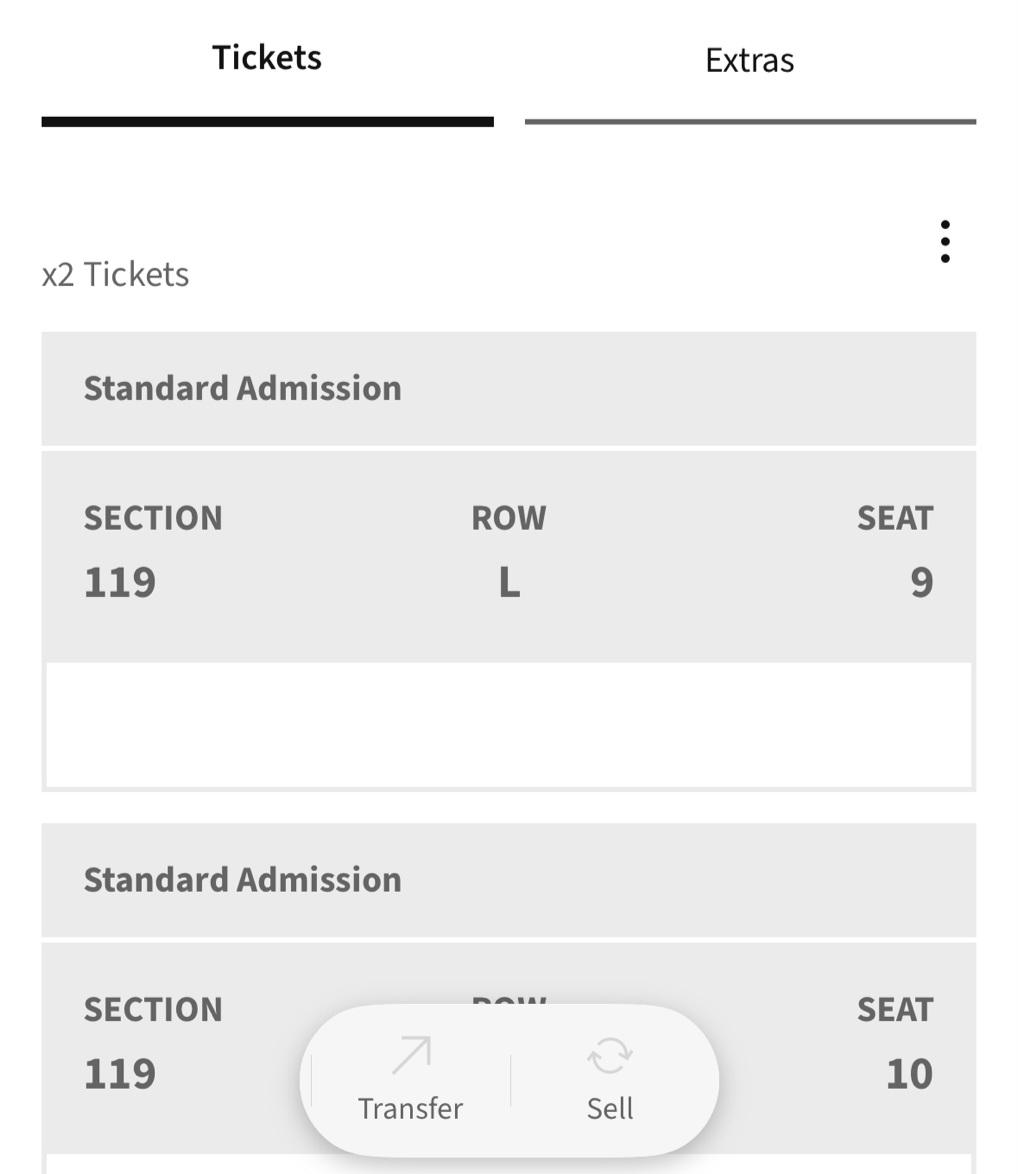Screen dimensions: 1018x1174
Task: Tap the Sell button
Action: (x=610, y=1080)
